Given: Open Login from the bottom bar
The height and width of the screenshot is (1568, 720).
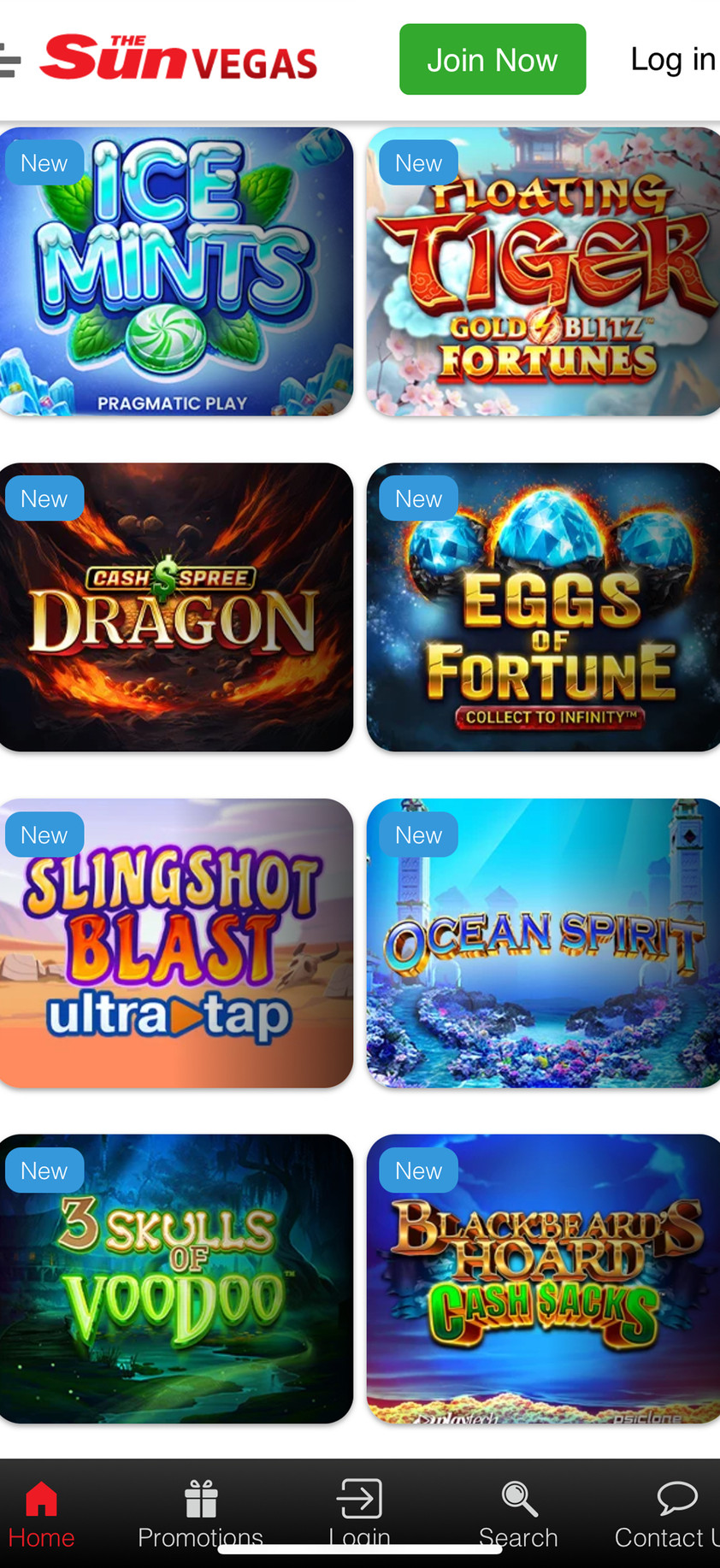Looking at the screenshot, I should pos(359,1513).
